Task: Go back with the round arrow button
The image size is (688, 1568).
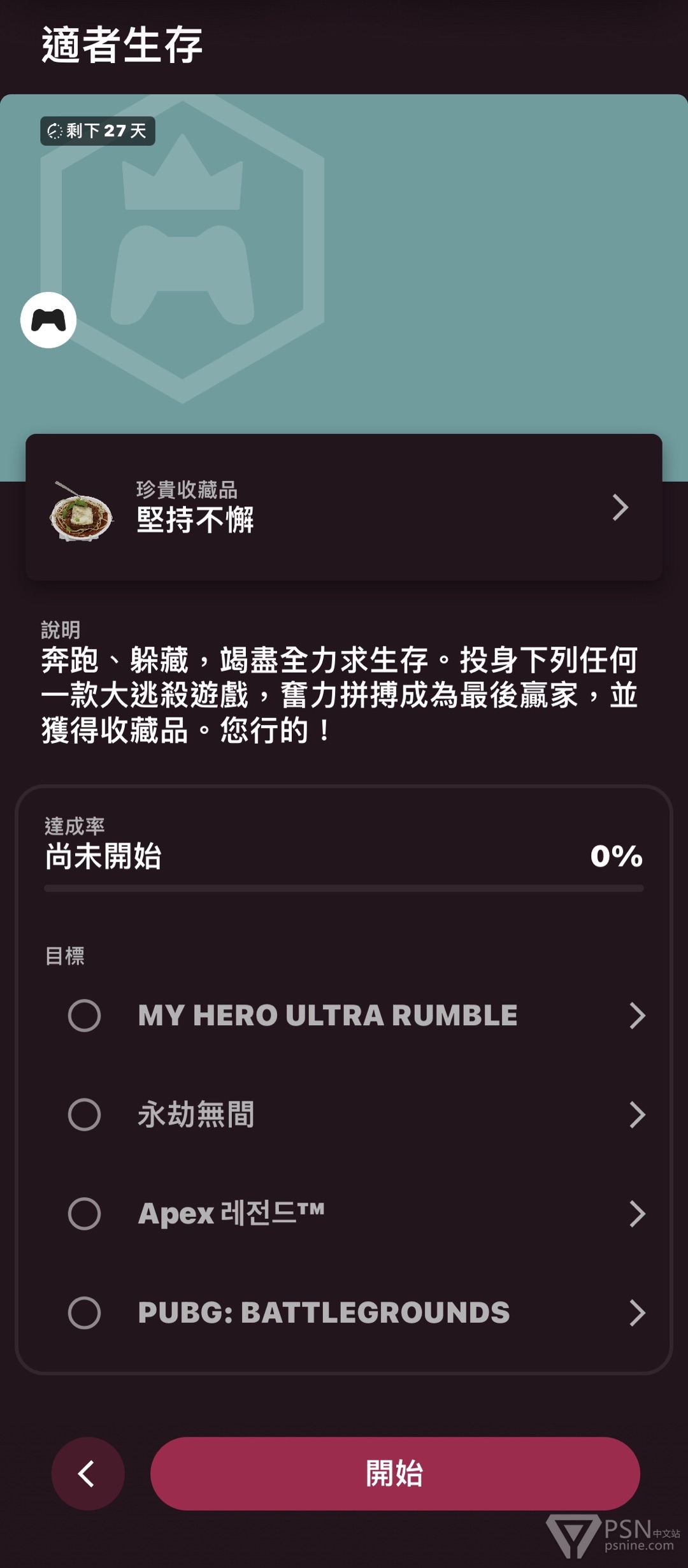Action: point(88,1473)
